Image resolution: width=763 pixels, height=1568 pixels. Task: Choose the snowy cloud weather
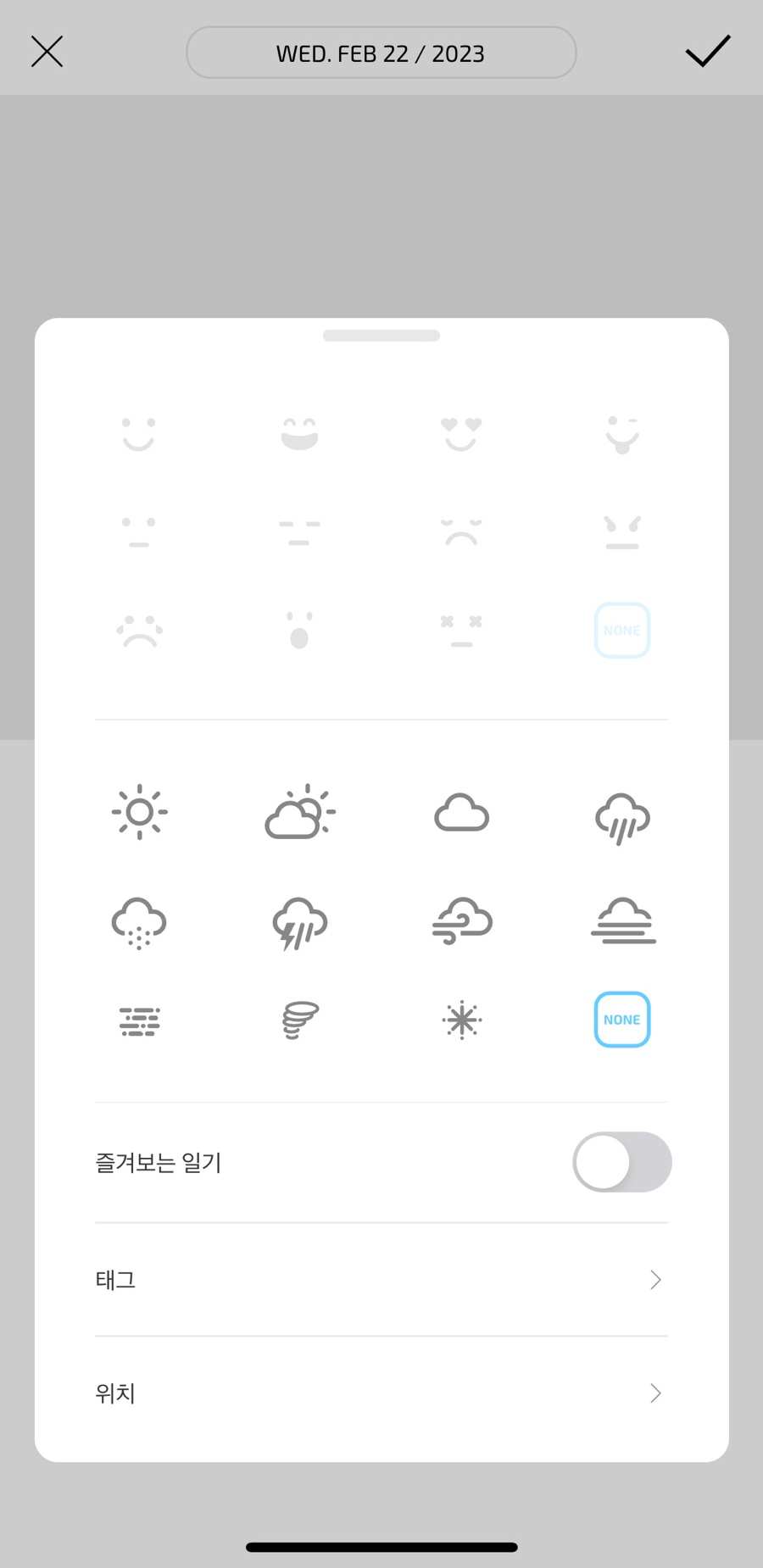coord(139,924)
